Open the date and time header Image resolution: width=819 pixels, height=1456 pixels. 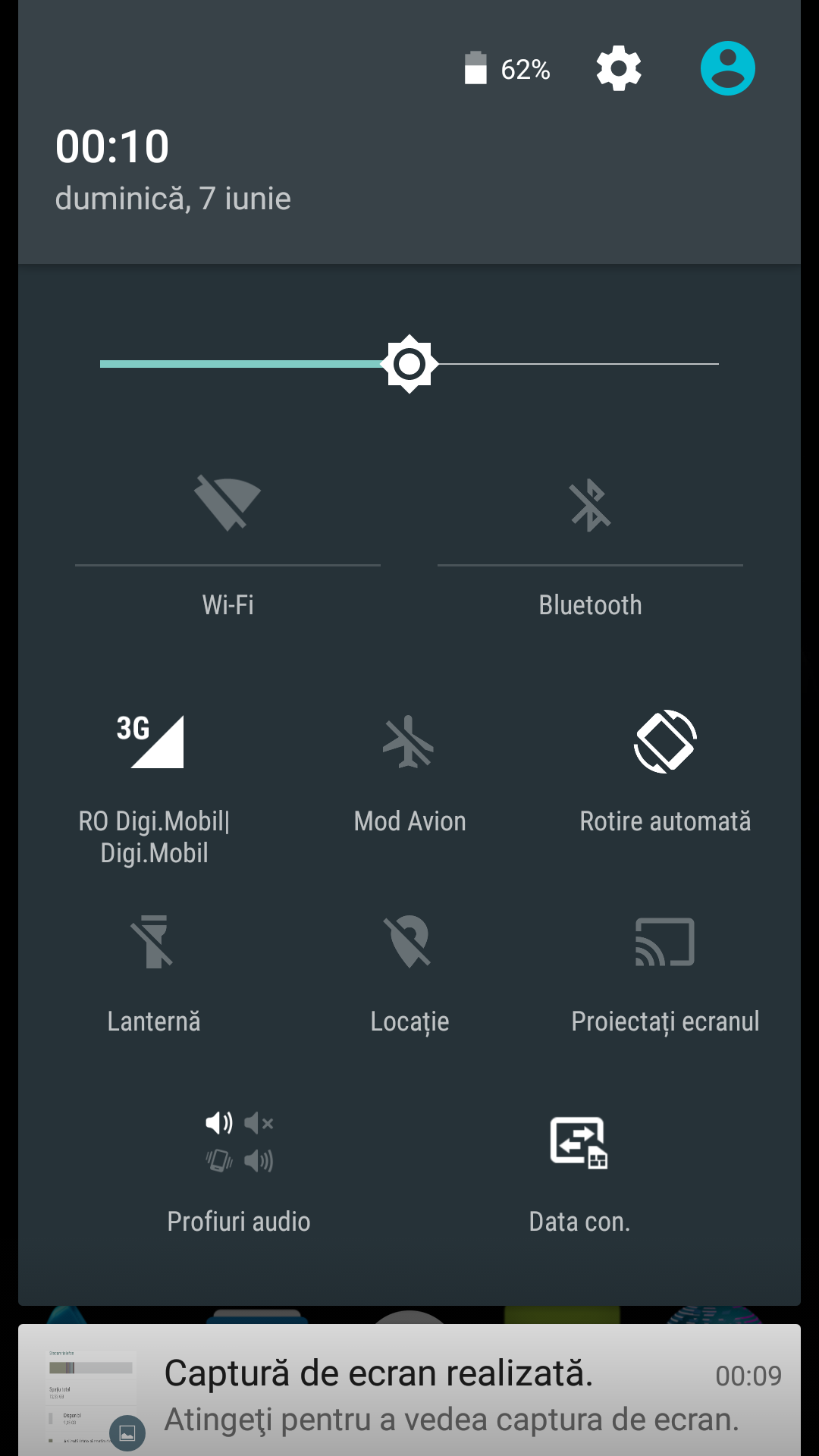173,168
